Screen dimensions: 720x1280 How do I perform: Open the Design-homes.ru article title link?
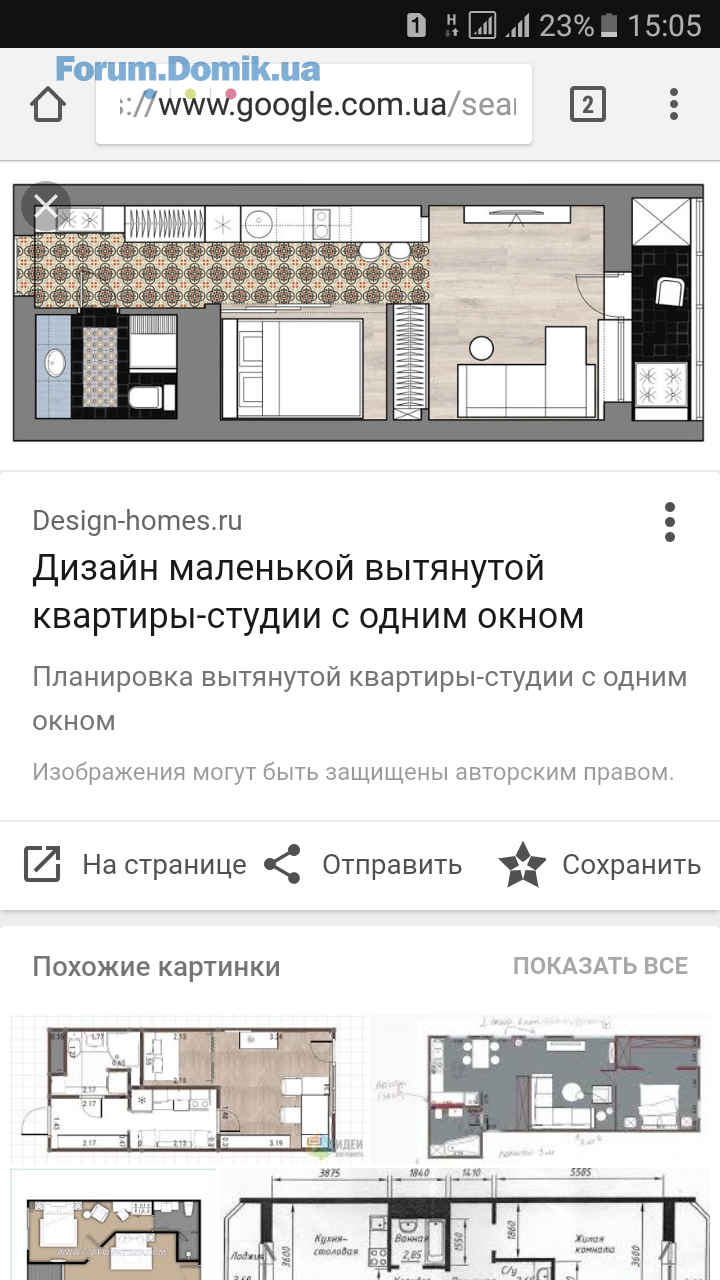click(x=308, y=592)
